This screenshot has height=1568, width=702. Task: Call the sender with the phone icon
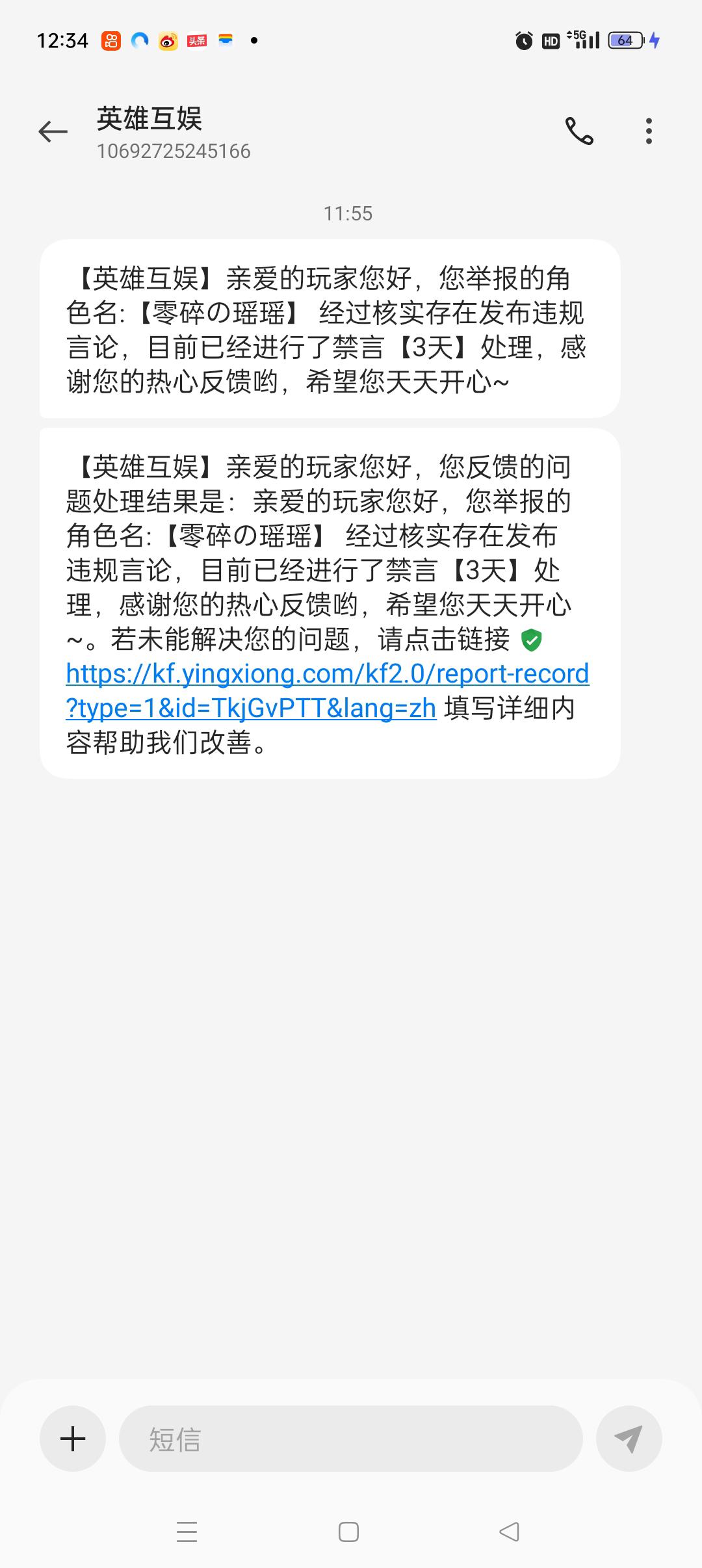(x=578, y=131)
